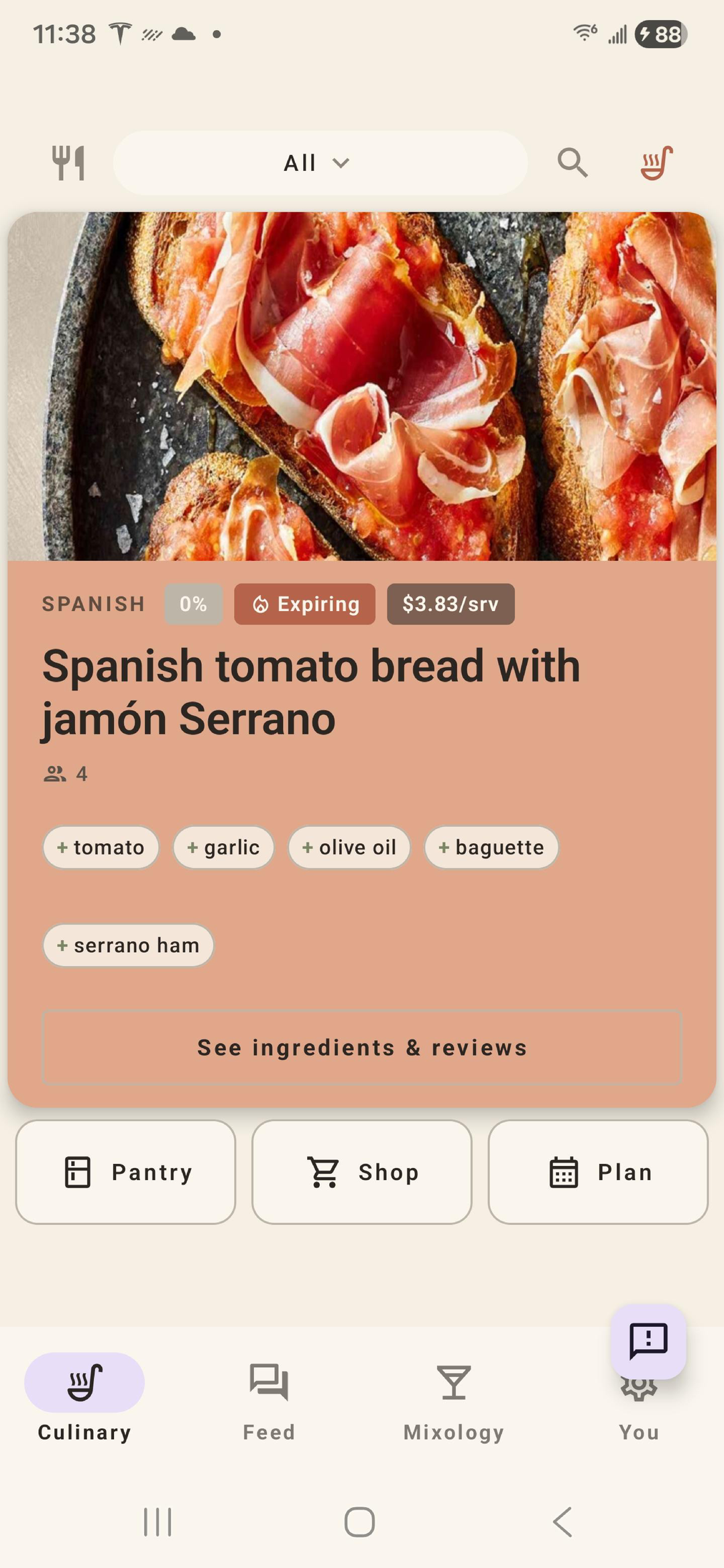Open the fork-and-knife recipes icon top-left
Viewport: 724px width, 1568px height.
tap(70, 161)
